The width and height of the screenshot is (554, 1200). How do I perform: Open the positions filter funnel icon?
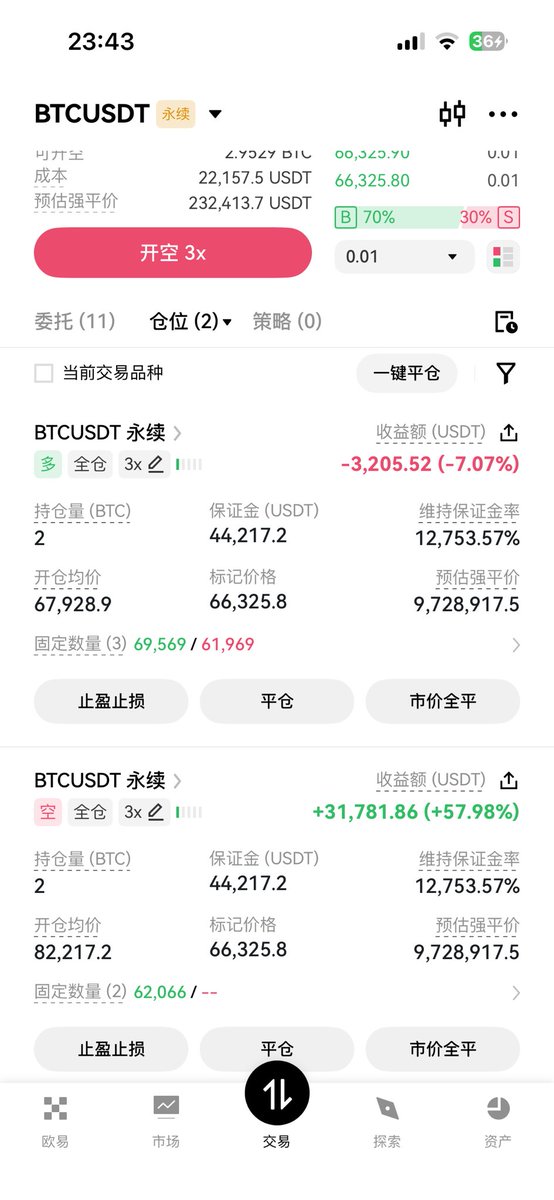pyautogui.click(x=506, y=373)
